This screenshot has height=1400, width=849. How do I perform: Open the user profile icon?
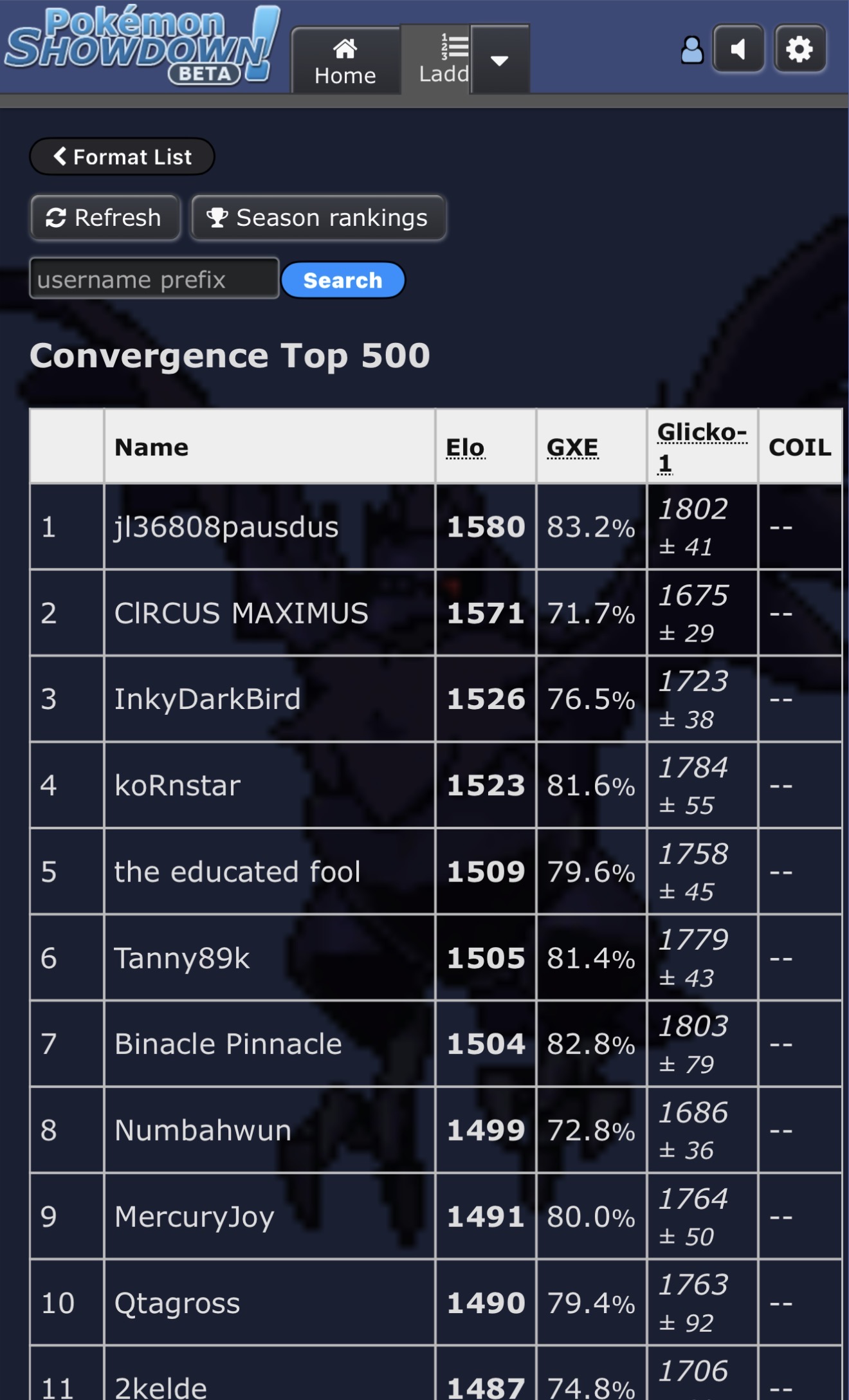[x=692, y=50]
